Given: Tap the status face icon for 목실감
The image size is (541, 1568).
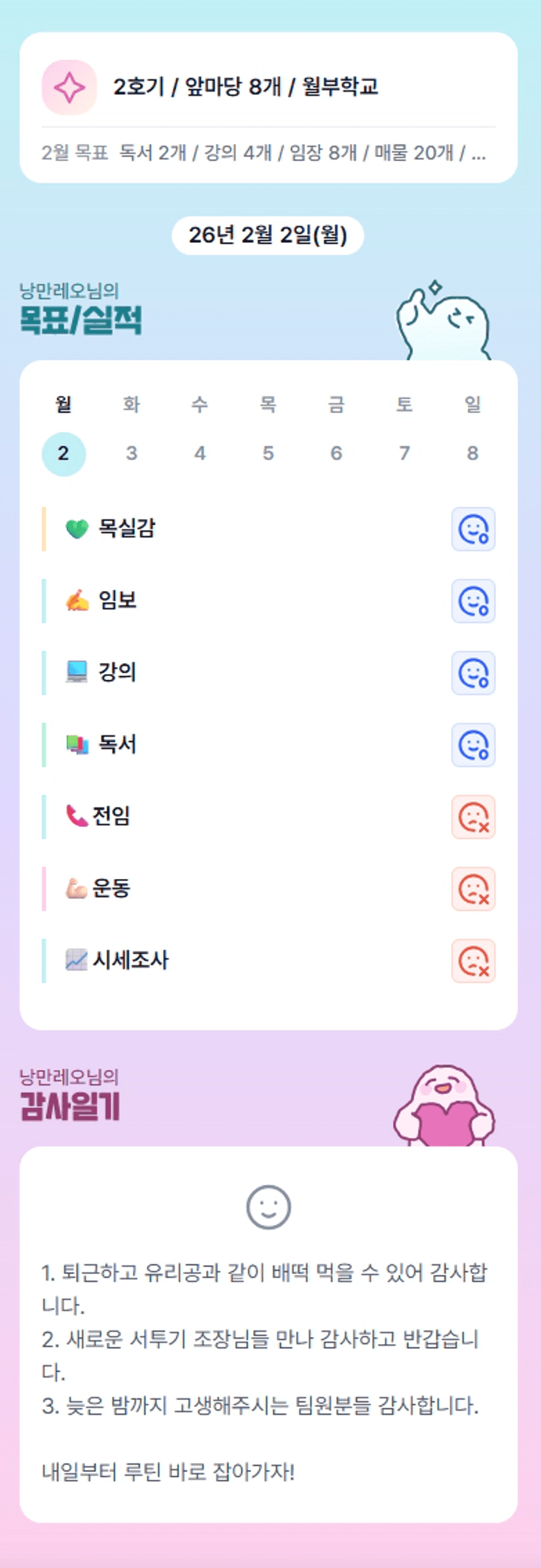Looking at the screenshot, I should [473, 529].
